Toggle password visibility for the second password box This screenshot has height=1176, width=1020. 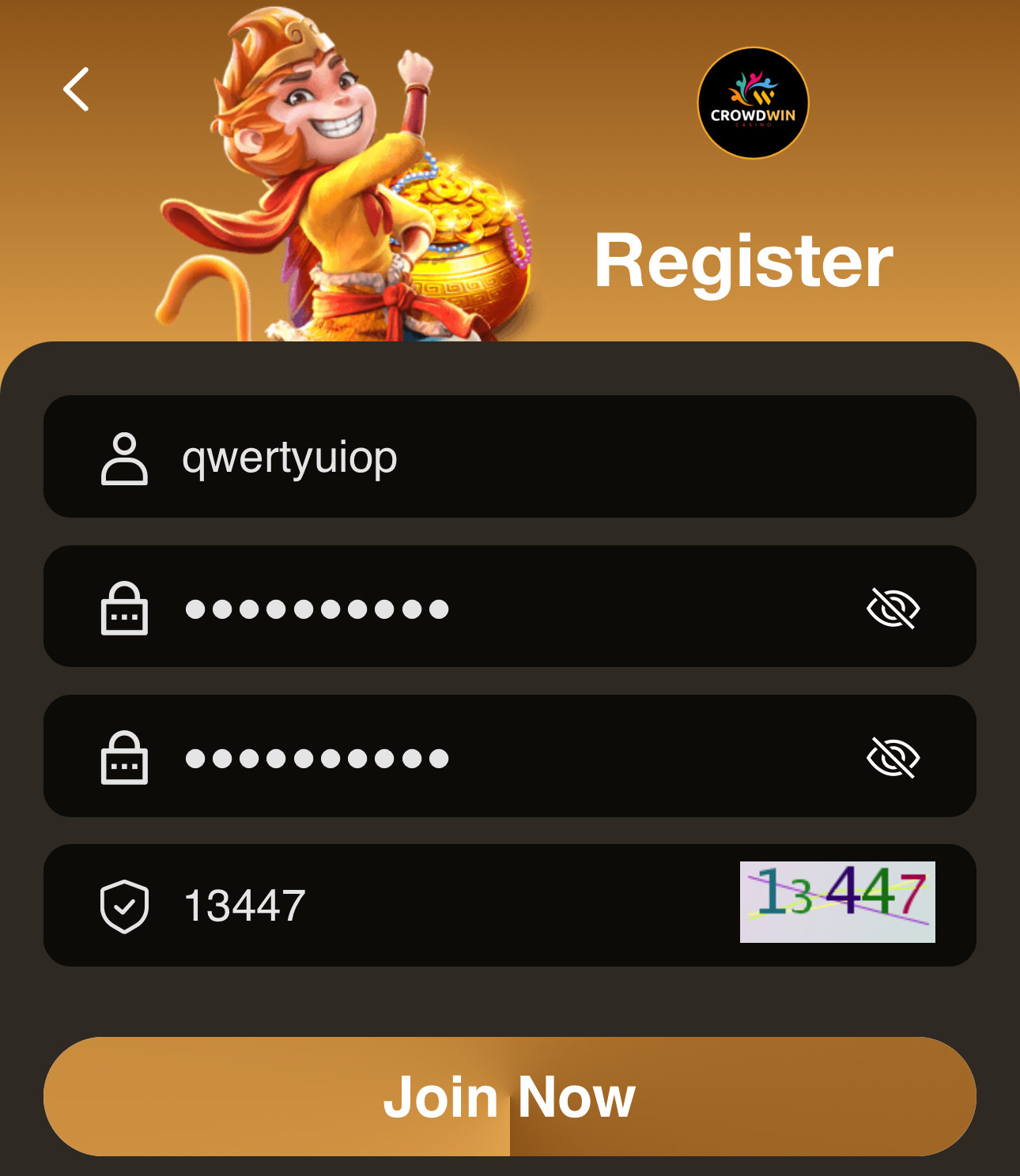(894, 756)
